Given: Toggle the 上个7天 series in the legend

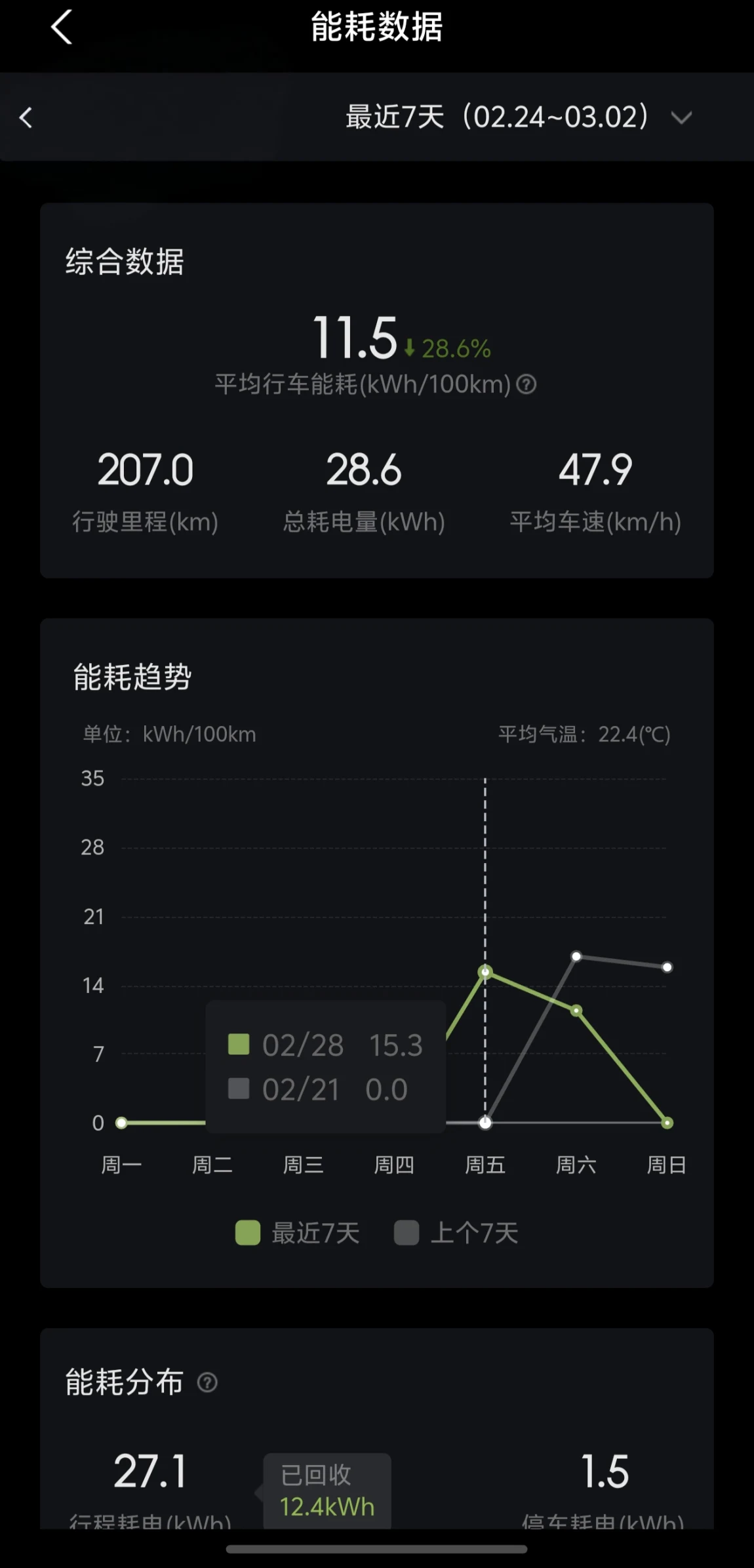Looking at the screenshot, I should (456, 1233).
